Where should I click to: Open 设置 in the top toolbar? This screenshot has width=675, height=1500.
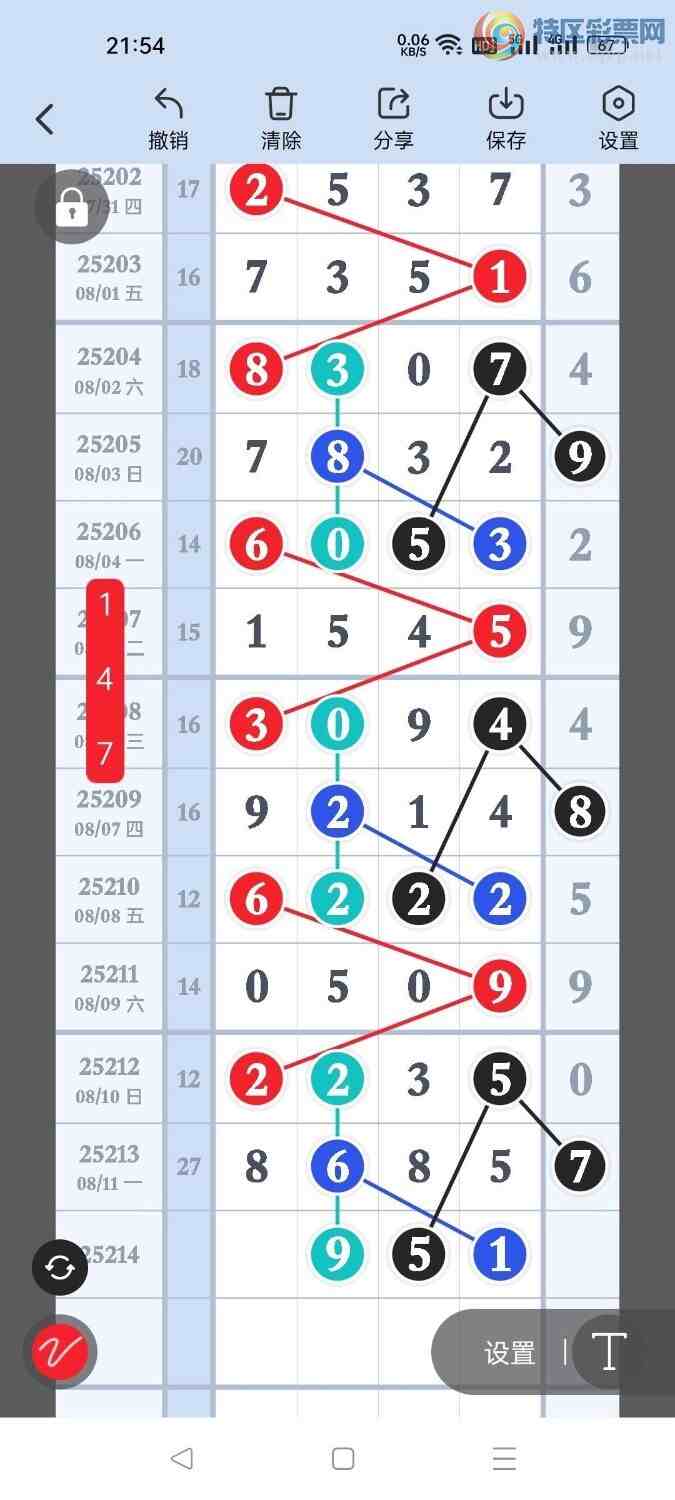[x=618, y=119]
